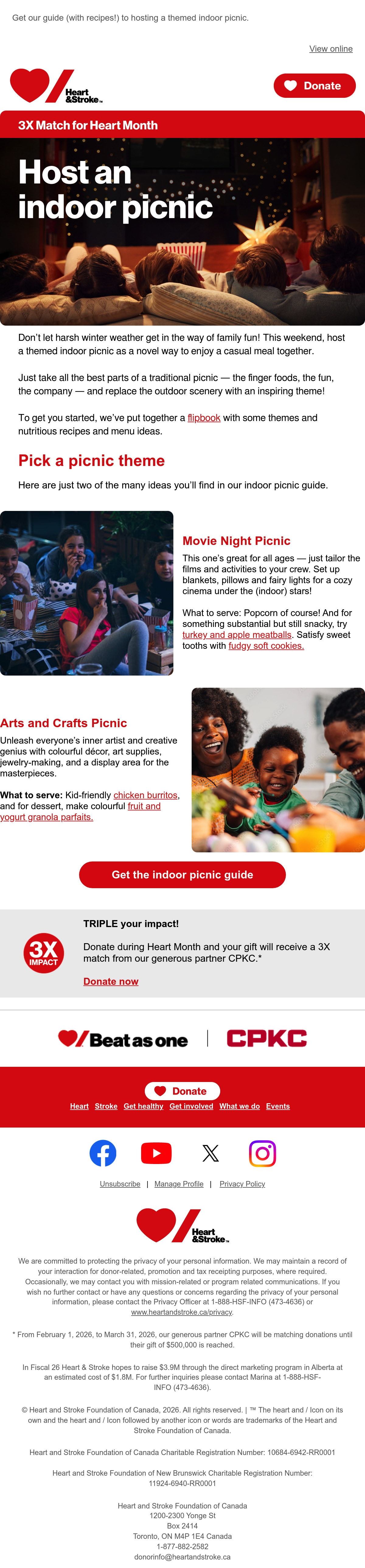Tap the Donate button beside the logo
This screenshot has height=1568, width=365.
point(315,86)
